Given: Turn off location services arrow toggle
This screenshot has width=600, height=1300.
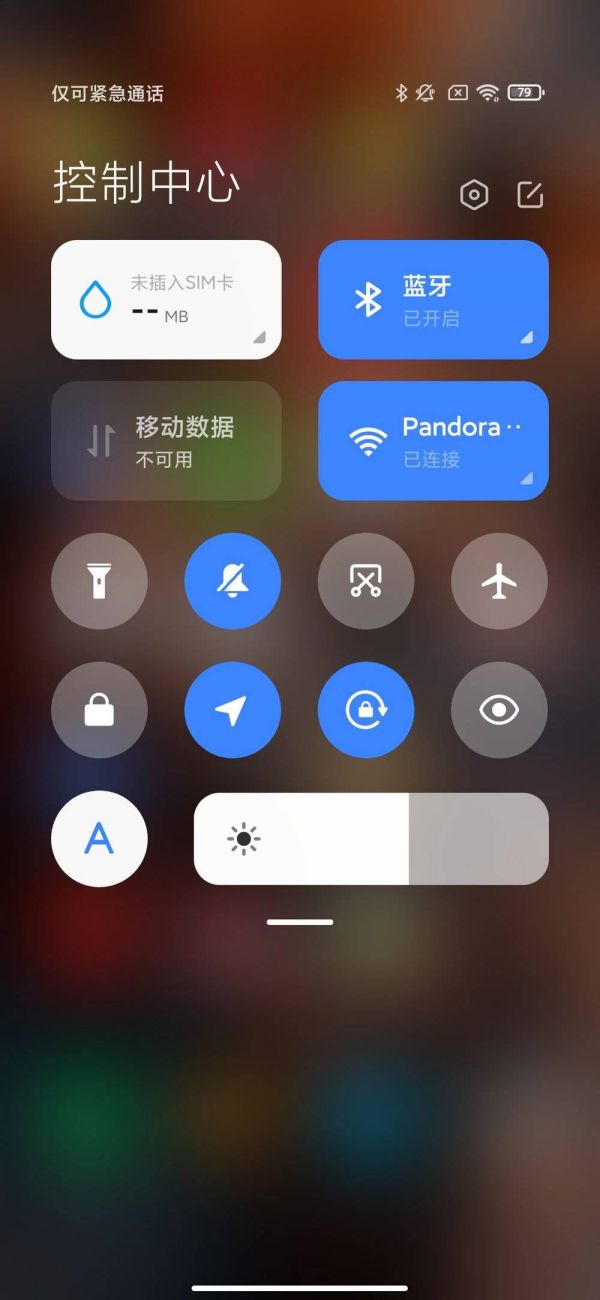Looking at the screenshot, I should click(233, 710).
